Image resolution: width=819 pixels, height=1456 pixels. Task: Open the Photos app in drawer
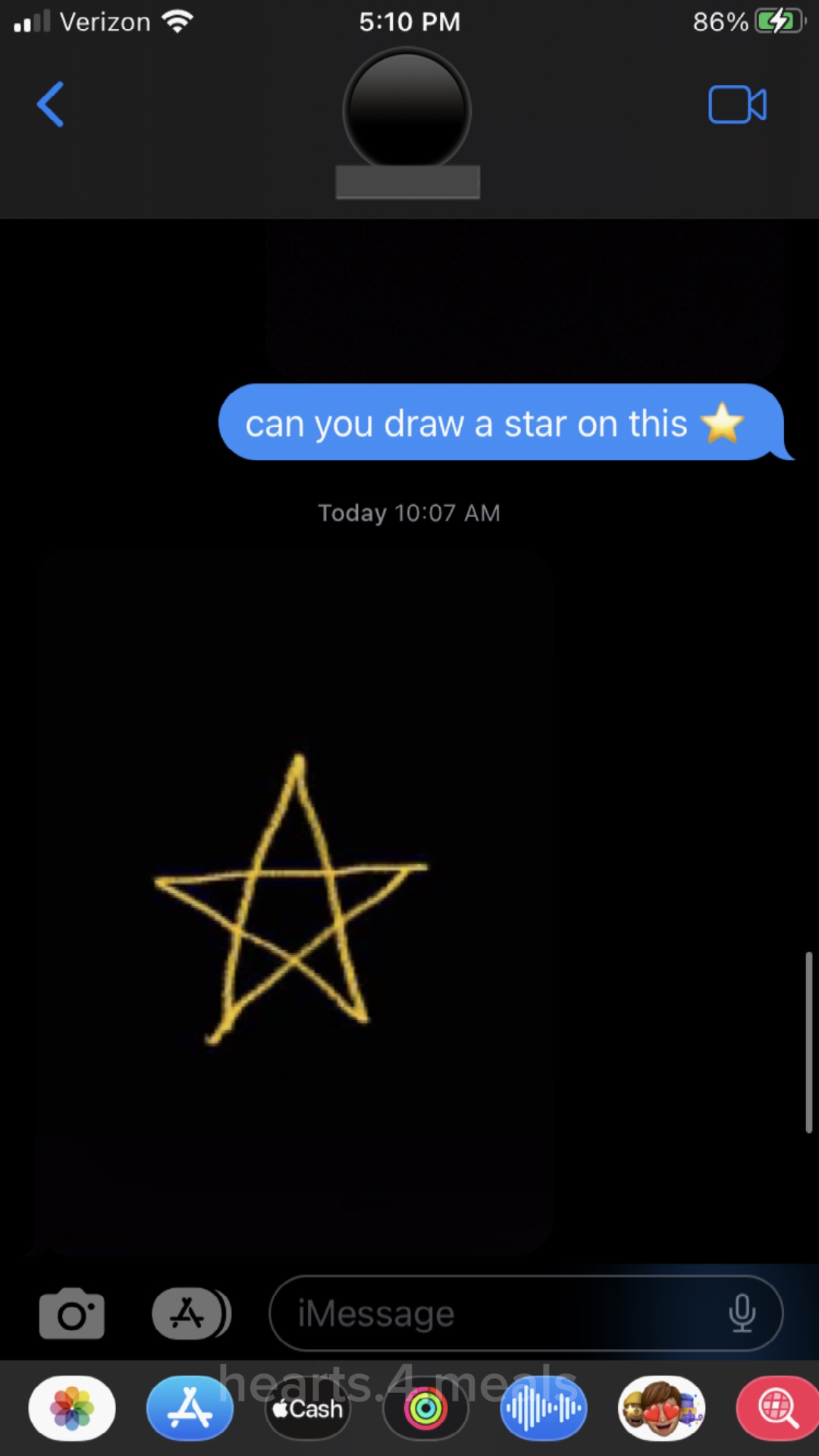point(72,1408)
